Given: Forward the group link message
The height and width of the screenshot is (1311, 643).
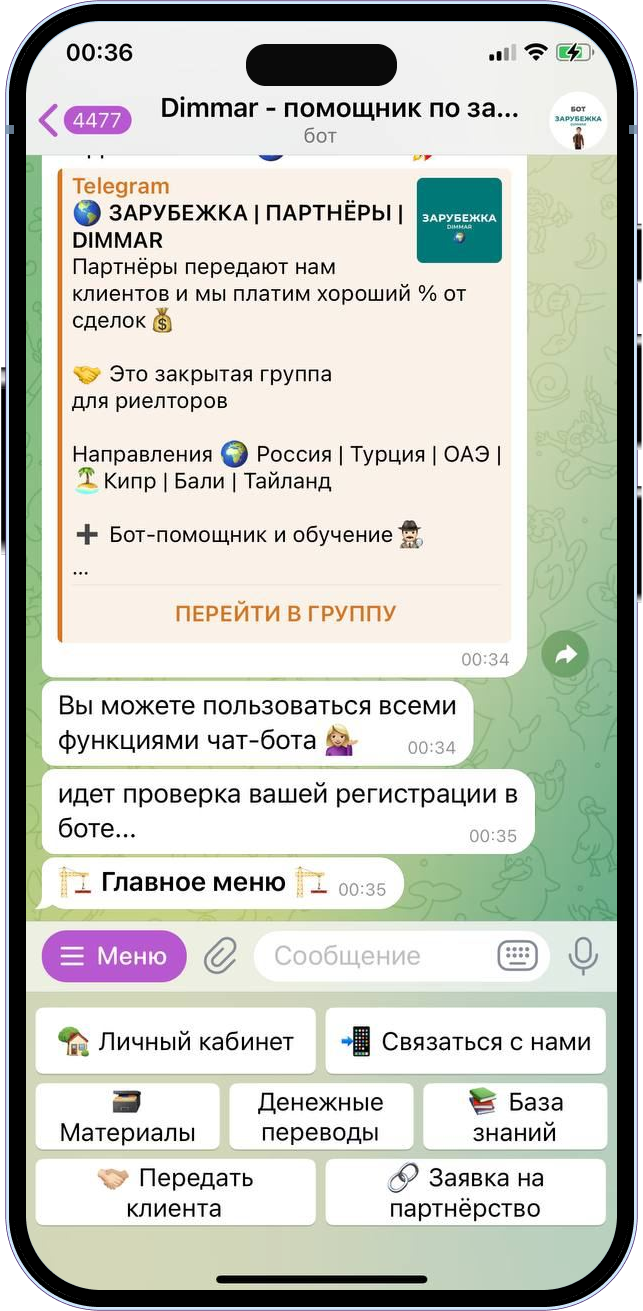Looking at the screenshot, I should click(565, 655).
